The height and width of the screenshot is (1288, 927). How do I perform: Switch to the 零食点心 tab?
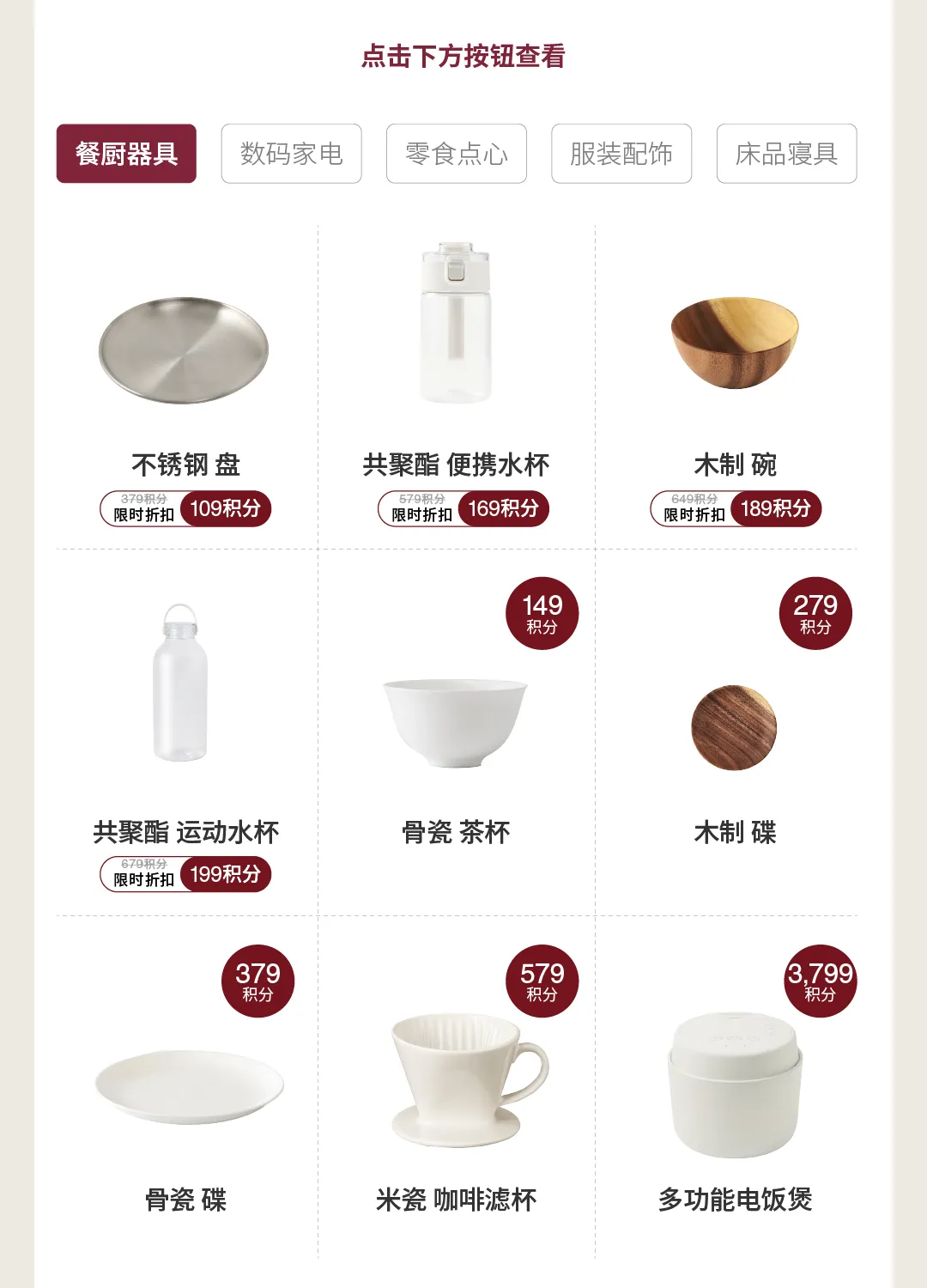pos(456,154)
